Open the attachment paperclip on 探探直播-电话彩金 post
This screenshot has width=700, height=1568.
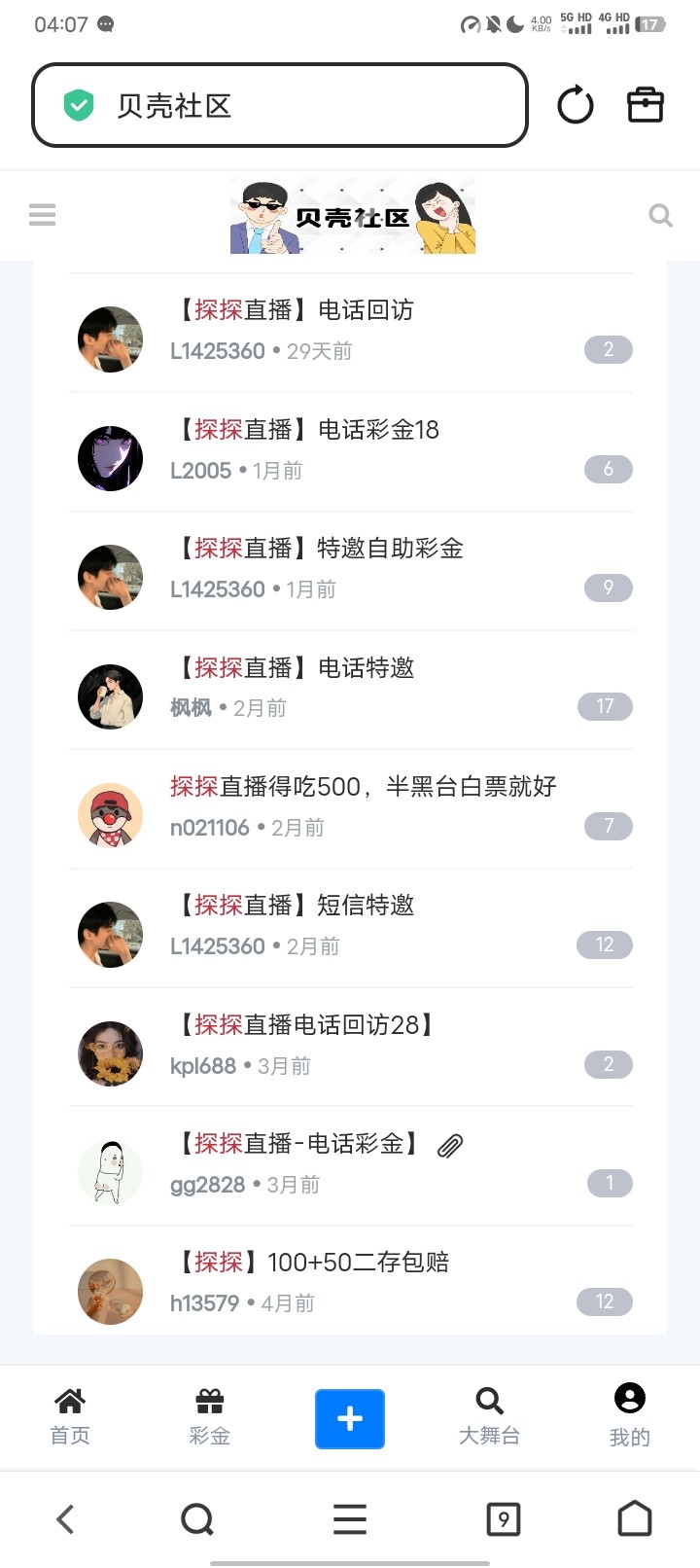coord(448,1144)
